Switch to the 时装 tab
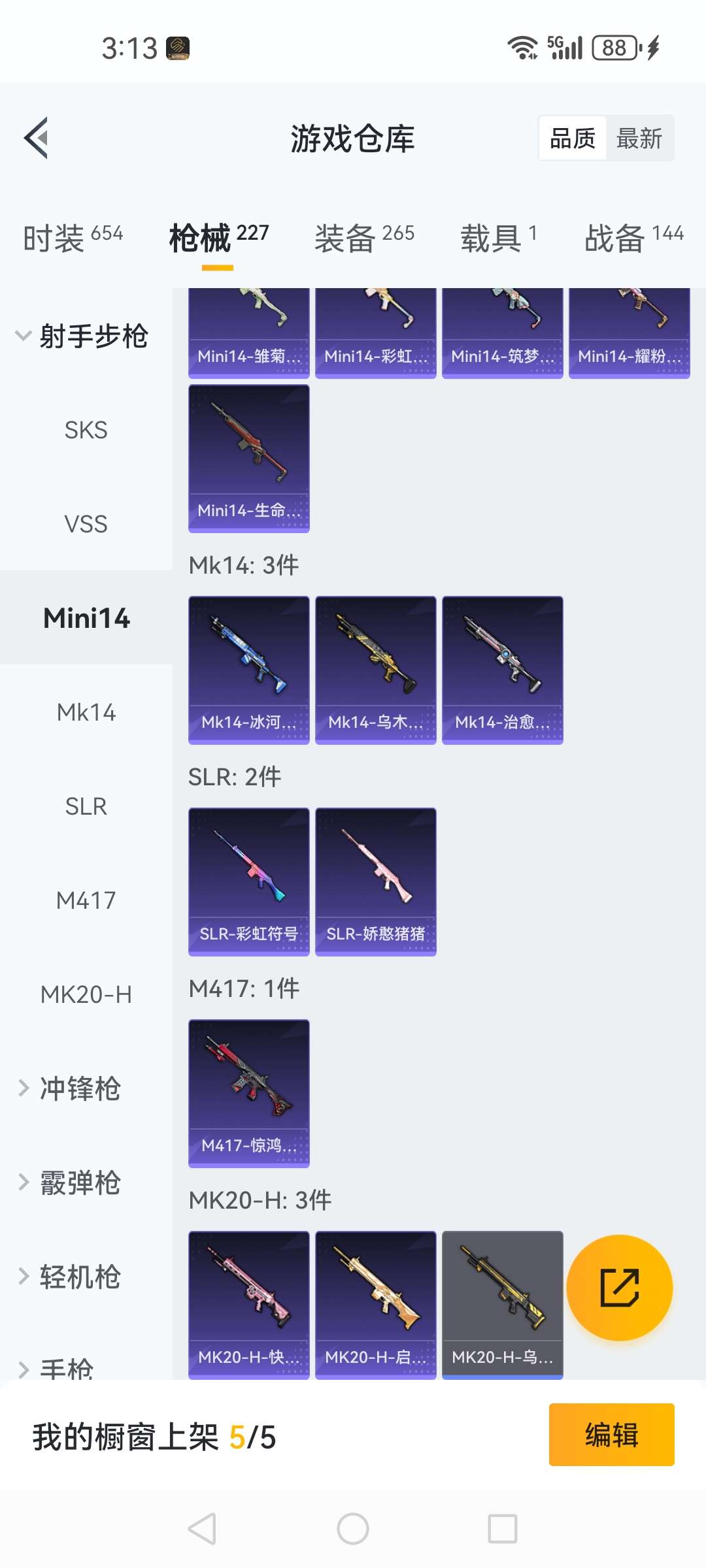Viewport: 706px width, 1568px height. pyautogui.click(x=73, y=238)
